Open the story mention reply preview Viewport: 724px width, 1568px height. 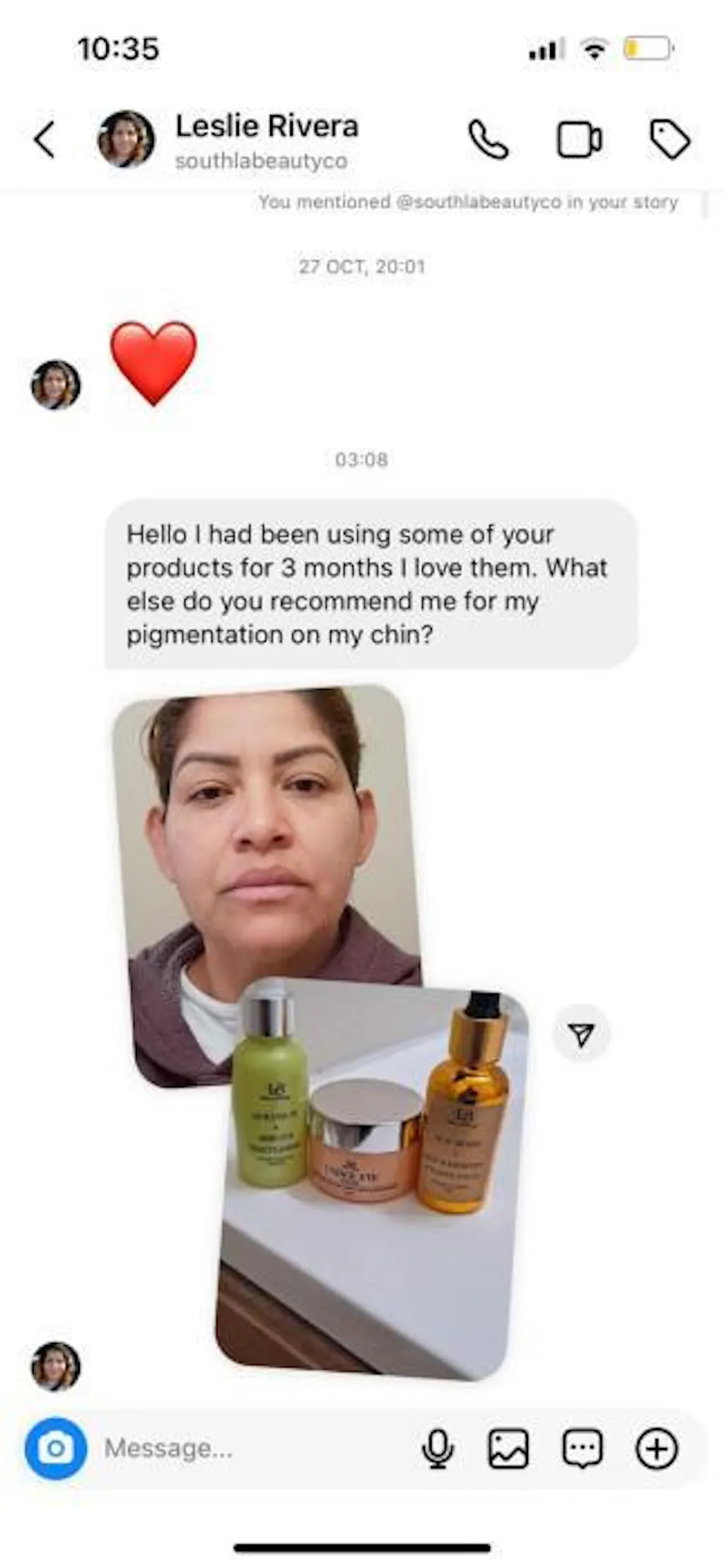pyautogui.click(x=467, y=202)
